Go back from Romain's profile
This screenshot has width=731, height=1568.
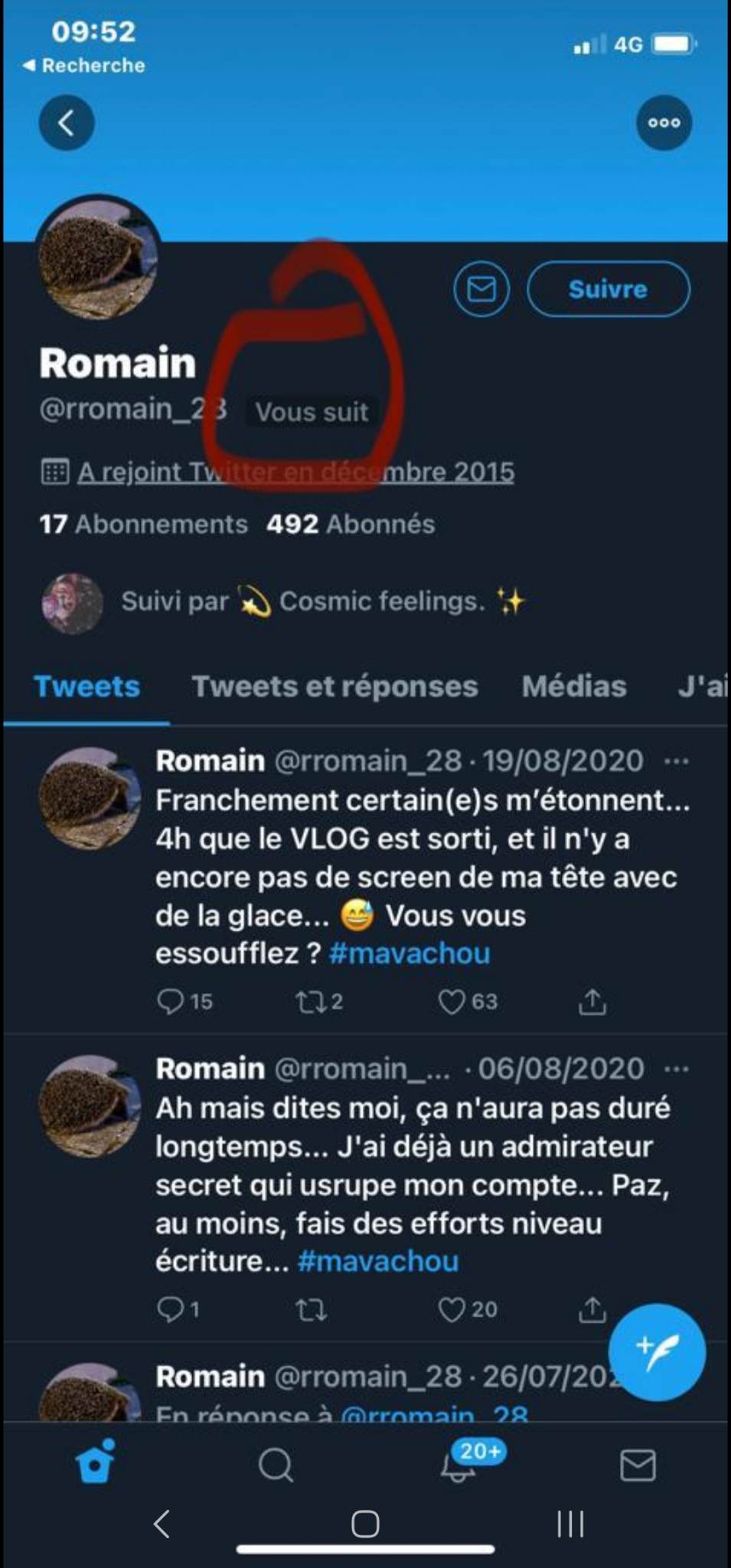coord(67,122)
